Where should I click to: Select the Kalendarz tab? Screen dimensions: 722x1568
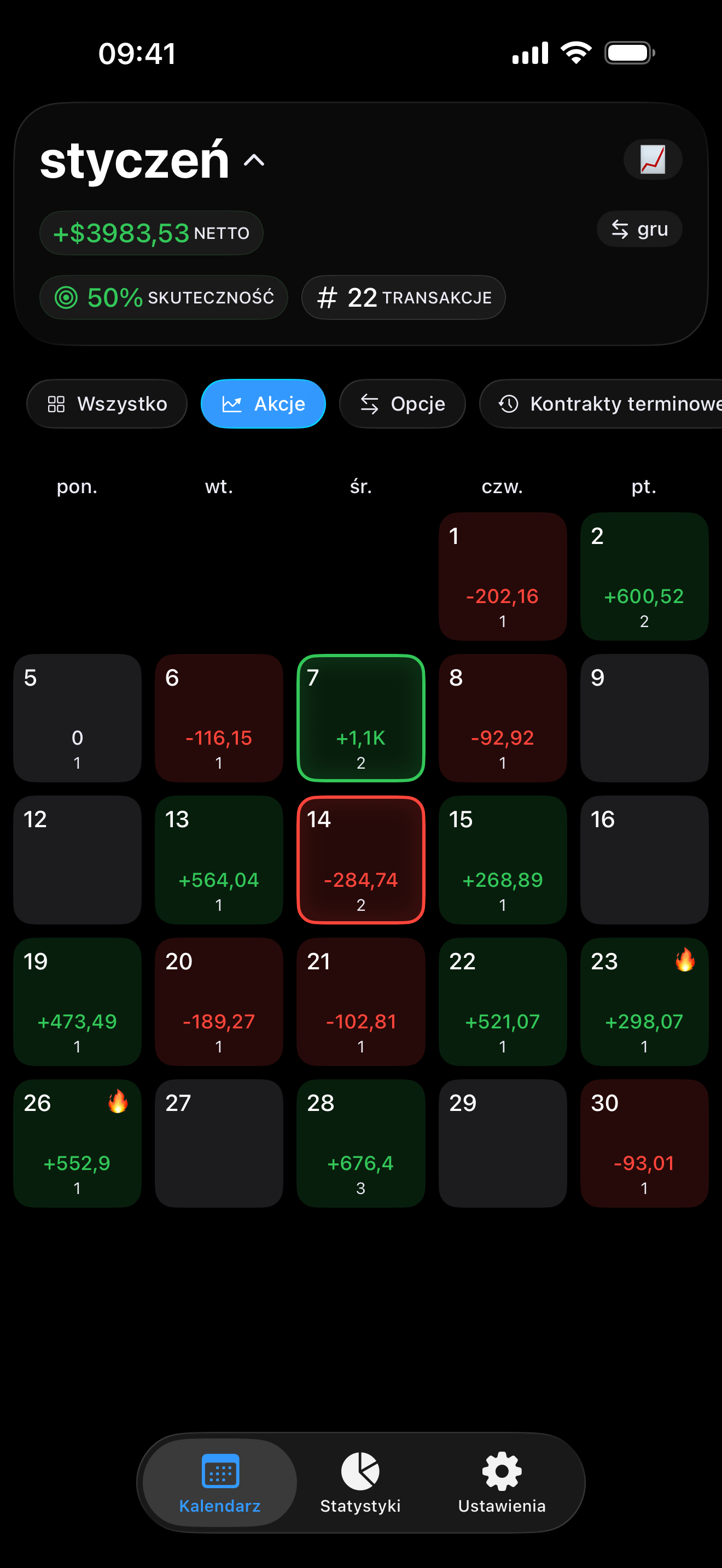[220, 1483]
